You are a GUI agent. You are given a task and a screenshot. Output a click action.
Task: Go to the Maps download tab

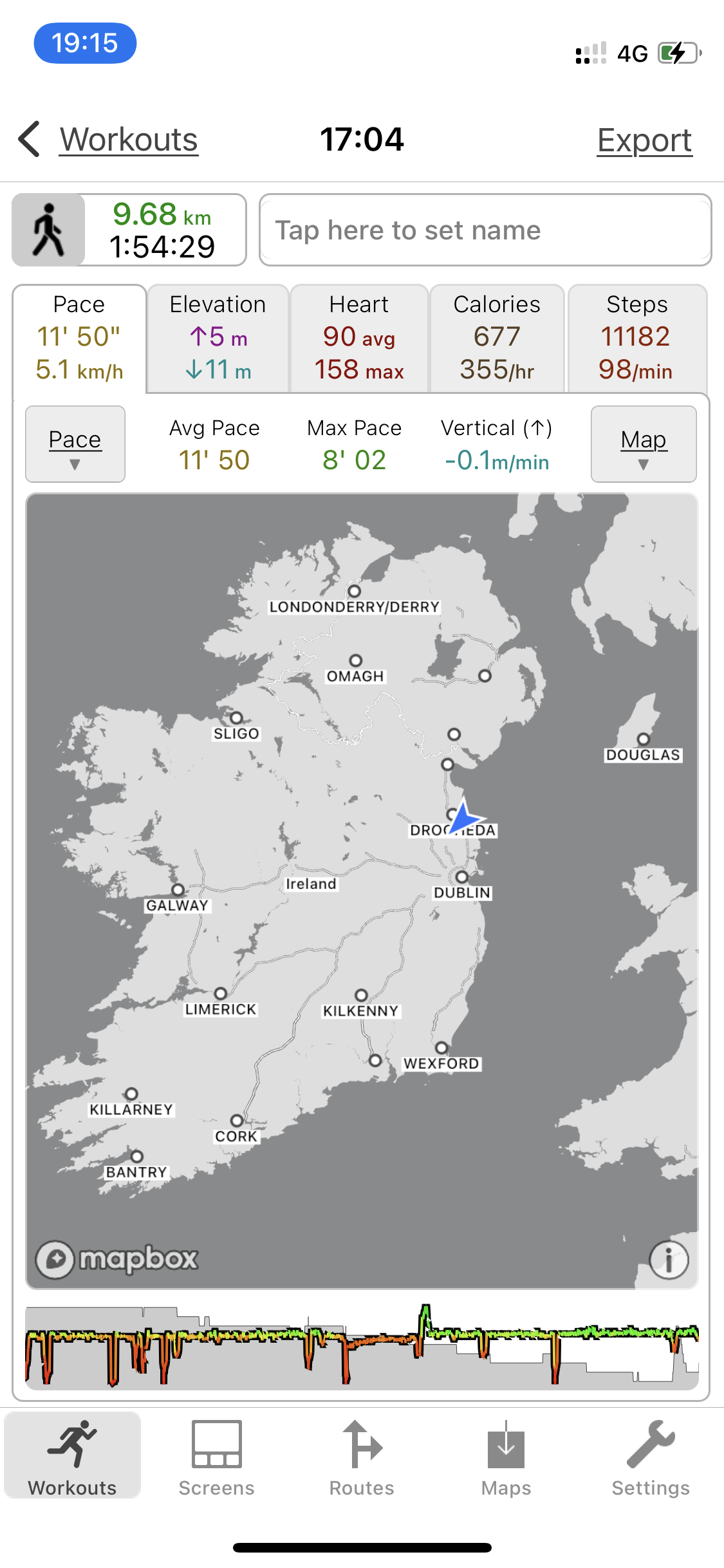click(x=506, y=1459)
